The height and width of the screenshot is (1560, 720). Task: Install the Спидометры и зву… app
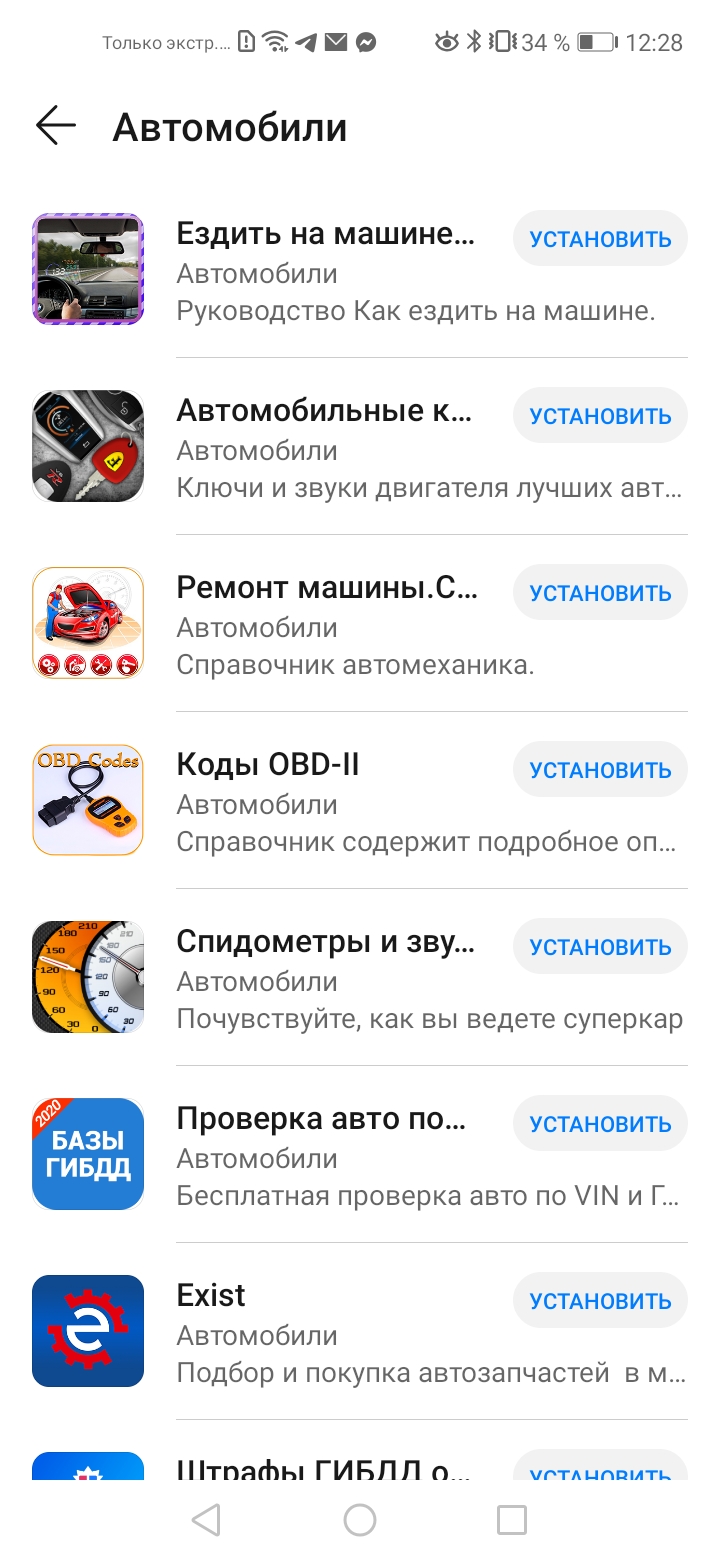[600, 947]
